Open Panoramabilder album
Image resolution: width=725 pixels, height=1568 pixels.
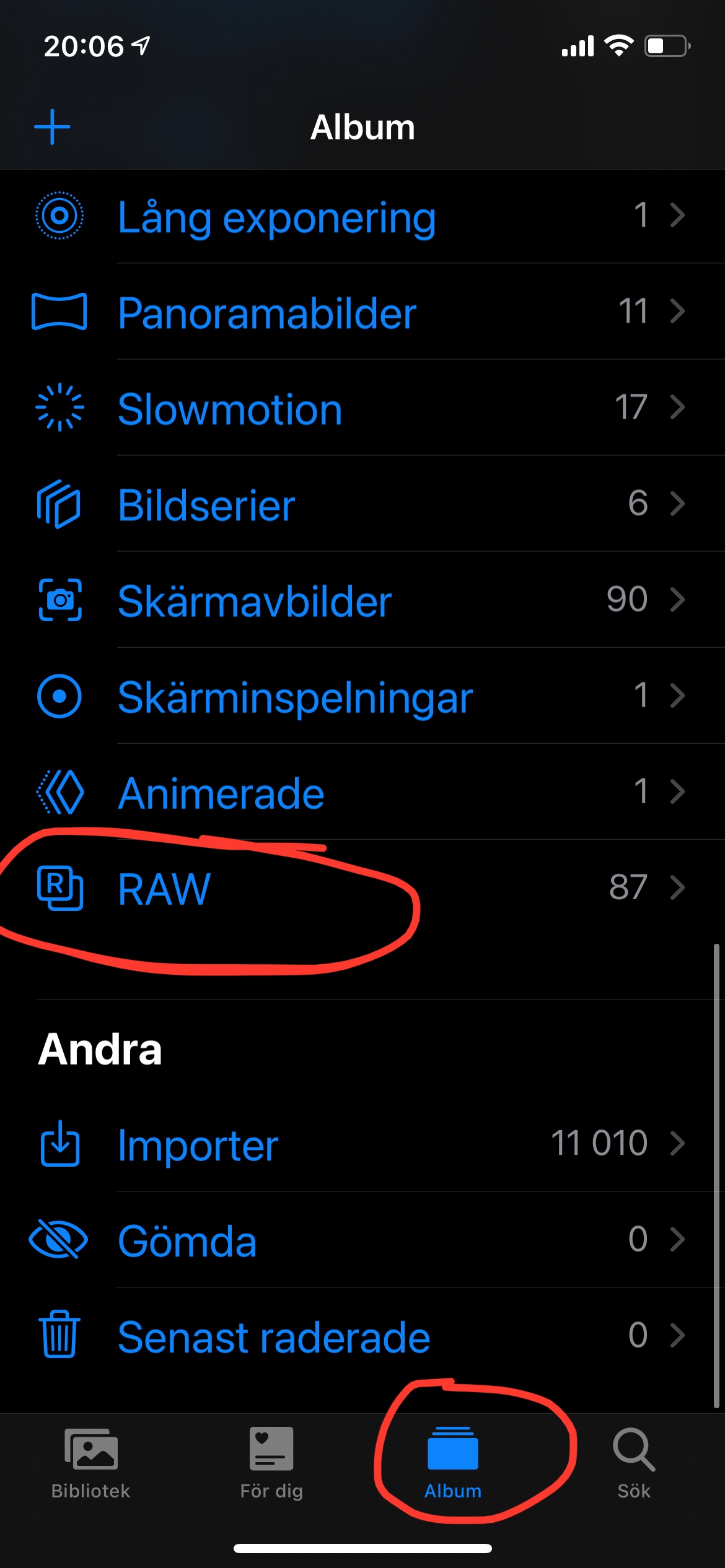(362, 311)
